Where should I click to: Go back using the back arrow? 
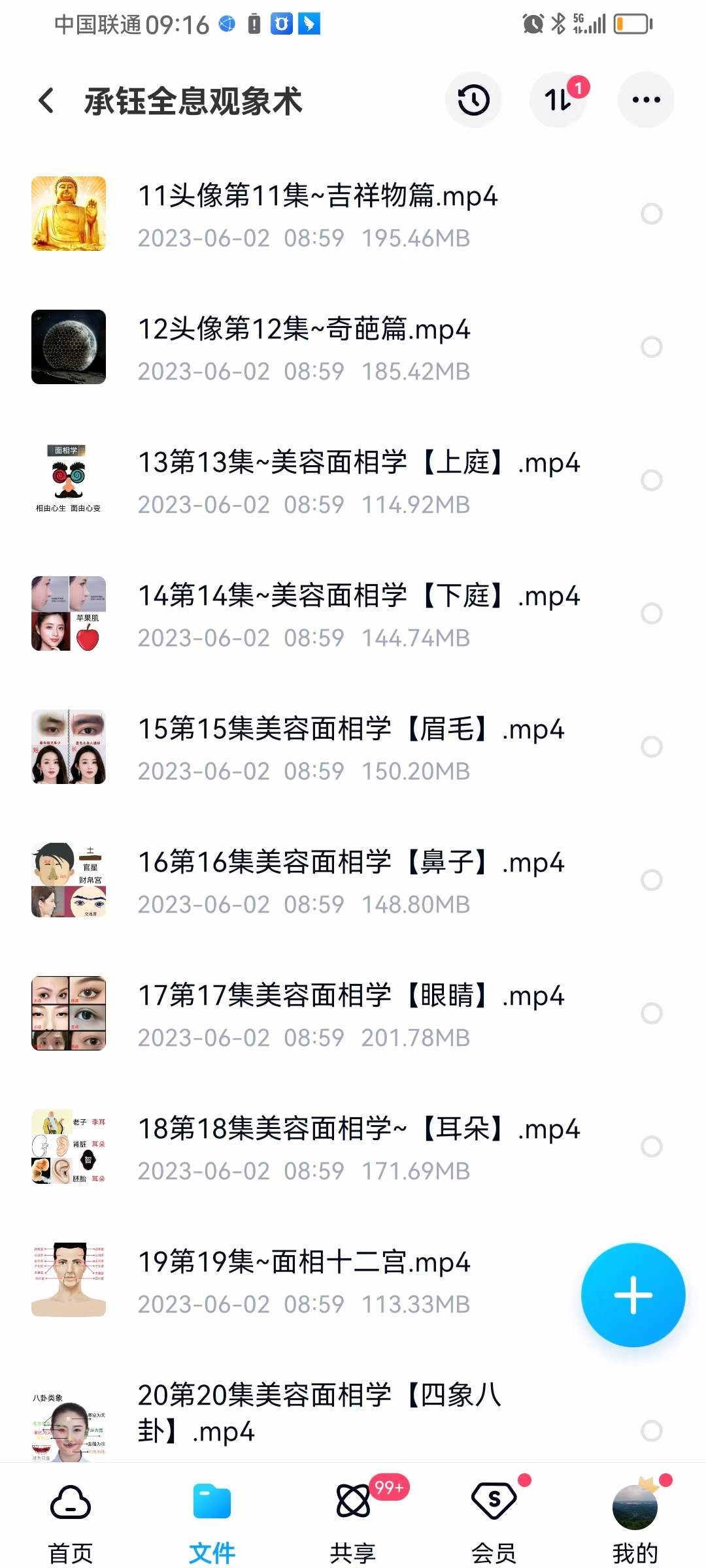point(44,99)
